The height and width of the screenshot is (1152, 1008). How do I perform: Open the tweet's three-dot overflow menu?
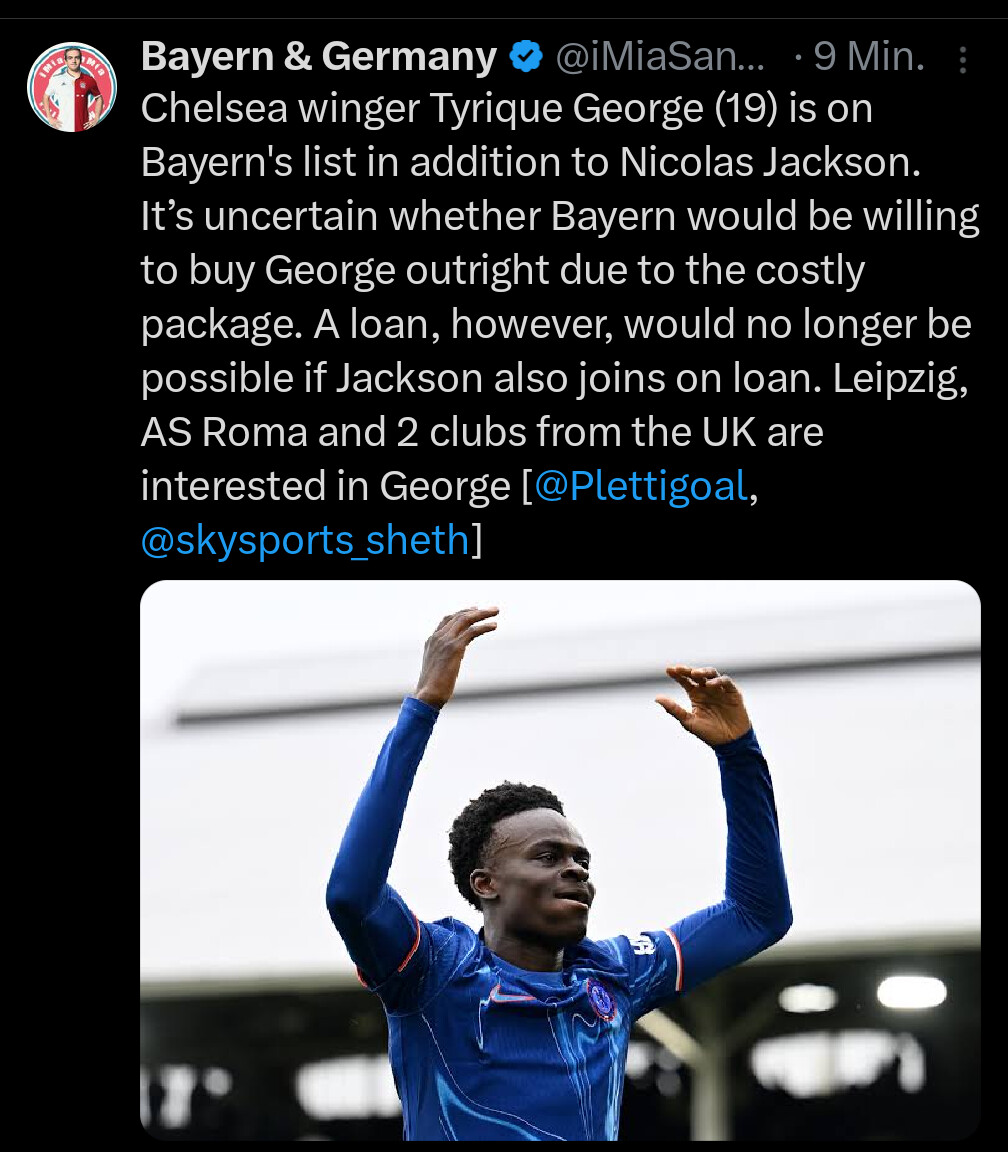[963, 60]
